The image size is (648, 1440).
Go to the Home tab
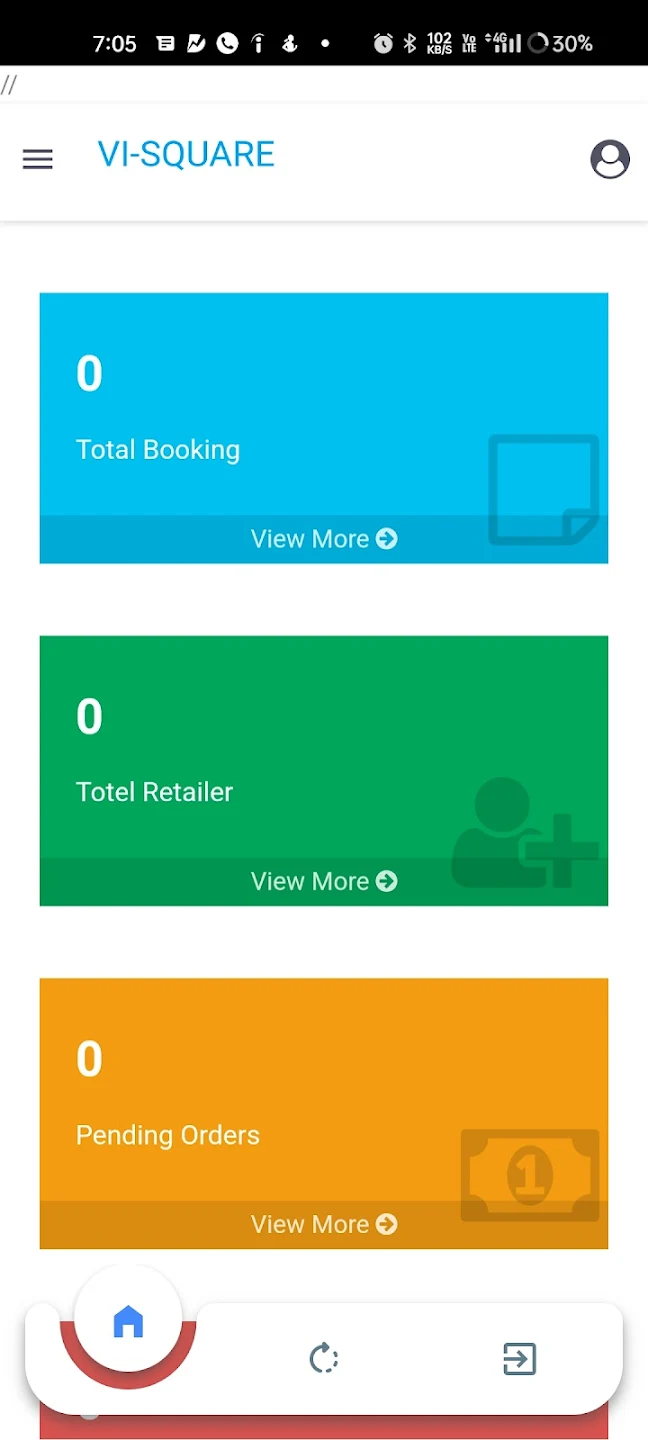[128, 1321]
